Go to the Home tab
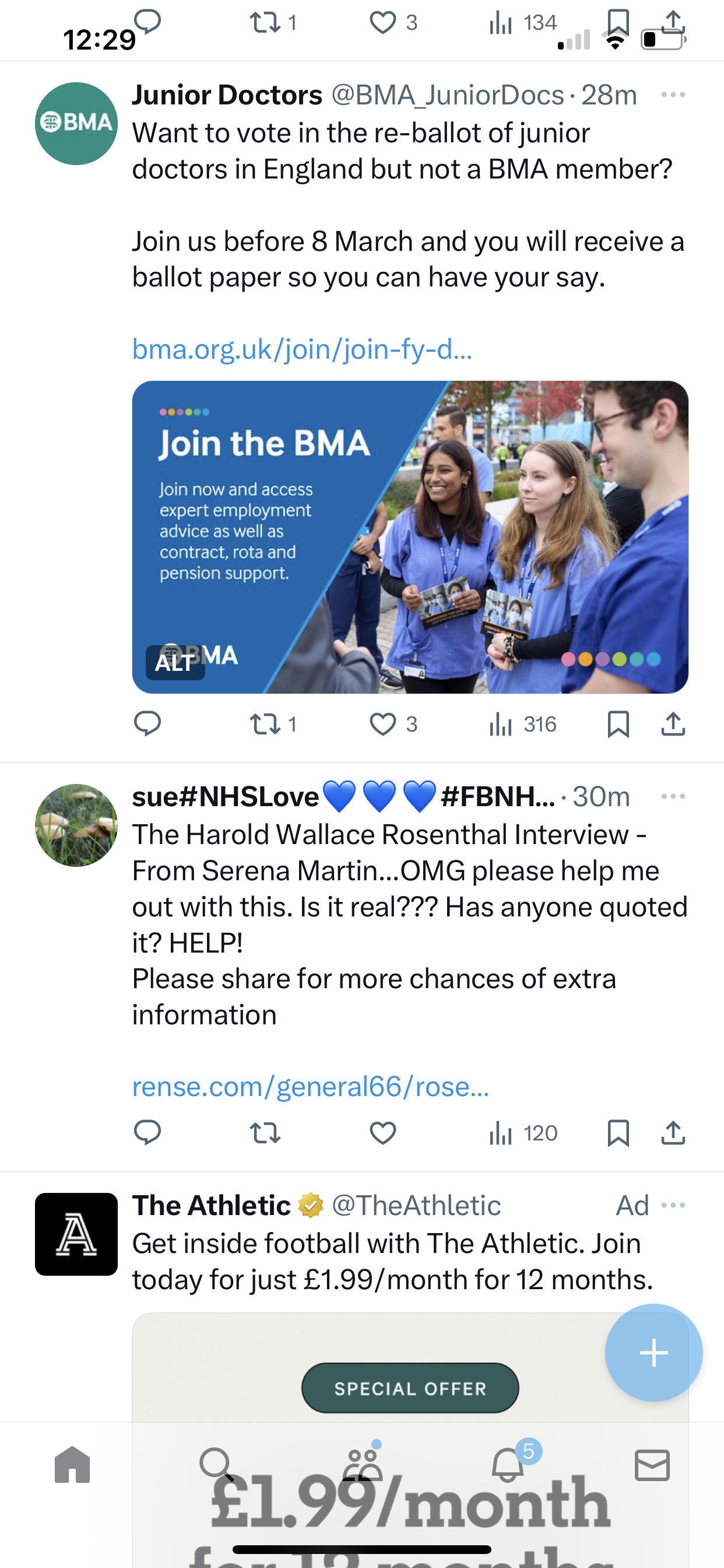Screen dimensions: 724x1568 72,1465
